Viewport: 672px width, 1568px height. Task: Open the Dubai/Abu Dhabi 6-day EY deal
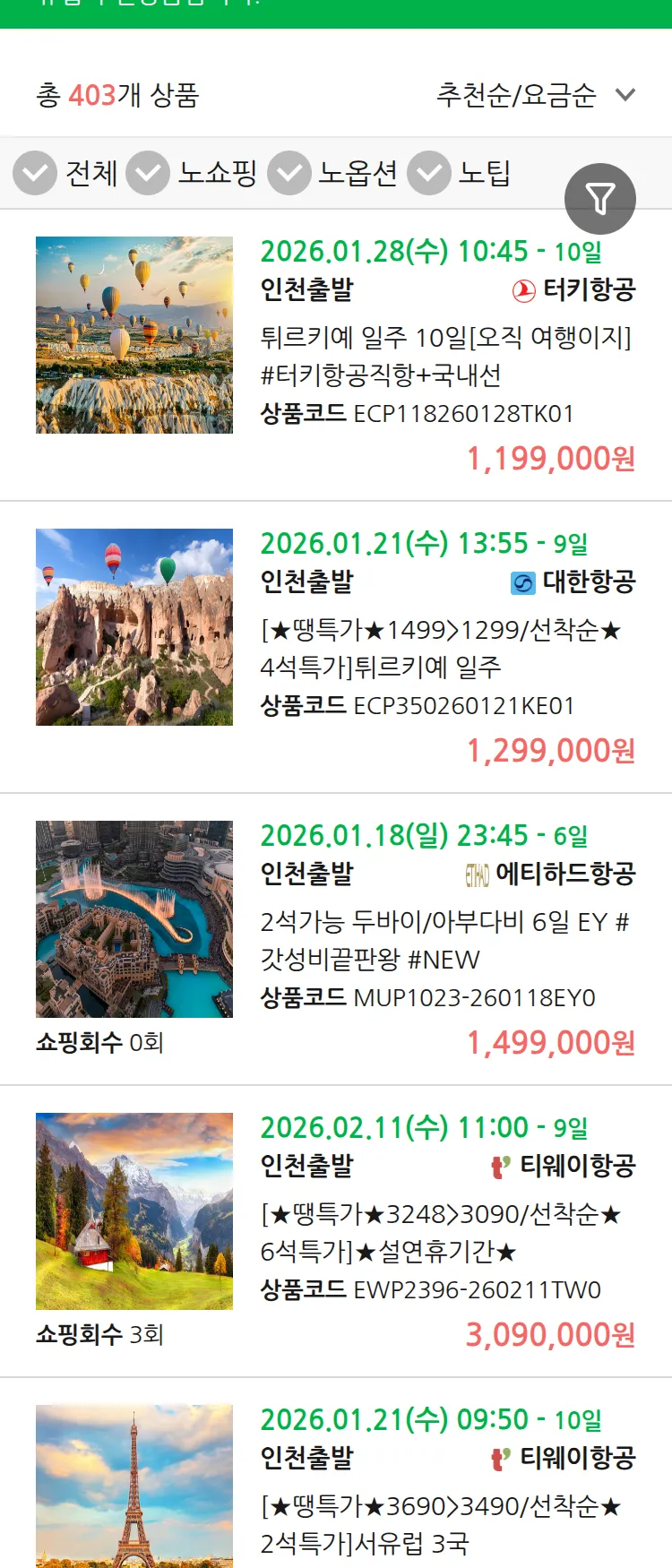point(439,936)
